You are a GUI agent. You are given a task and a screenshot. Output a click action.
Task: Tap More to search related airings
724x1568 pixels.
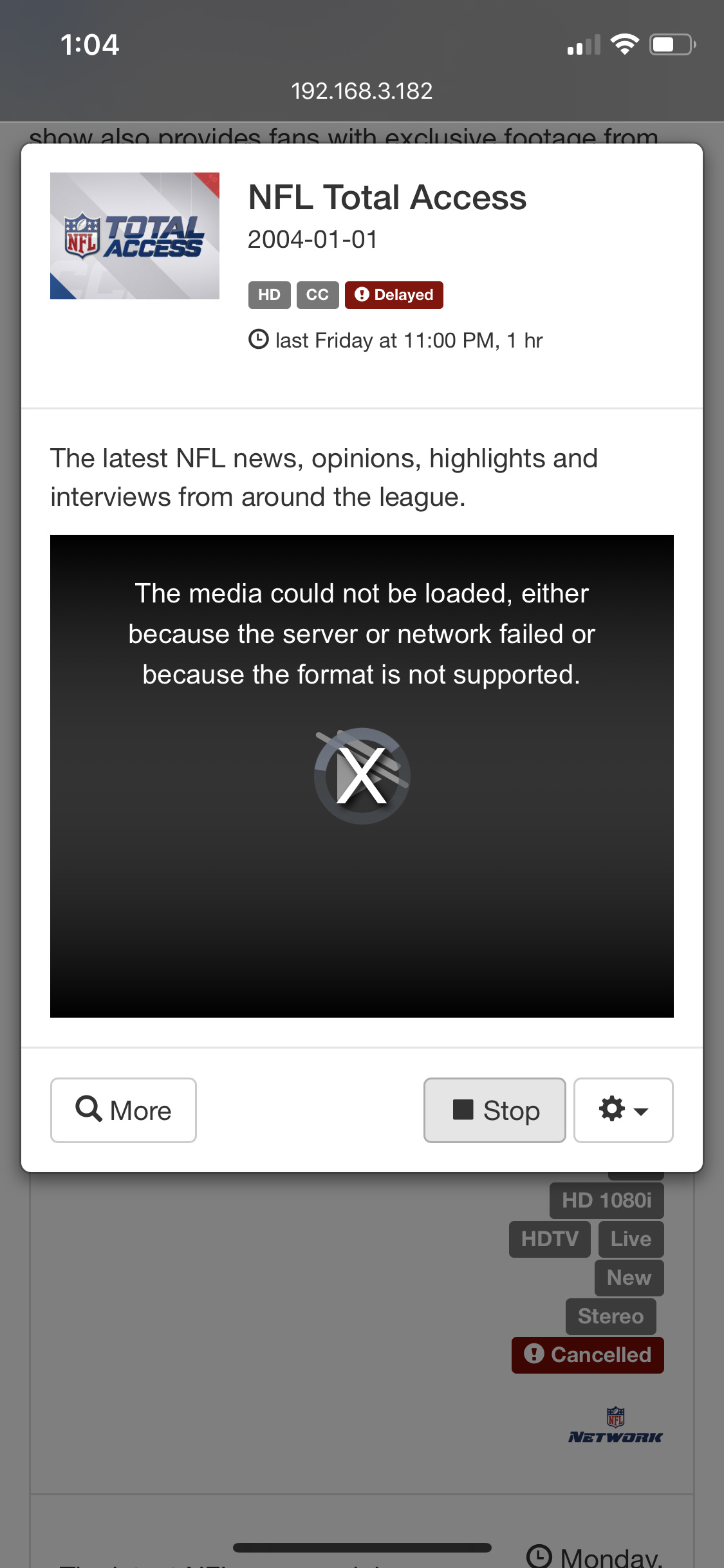(124, 1110)
